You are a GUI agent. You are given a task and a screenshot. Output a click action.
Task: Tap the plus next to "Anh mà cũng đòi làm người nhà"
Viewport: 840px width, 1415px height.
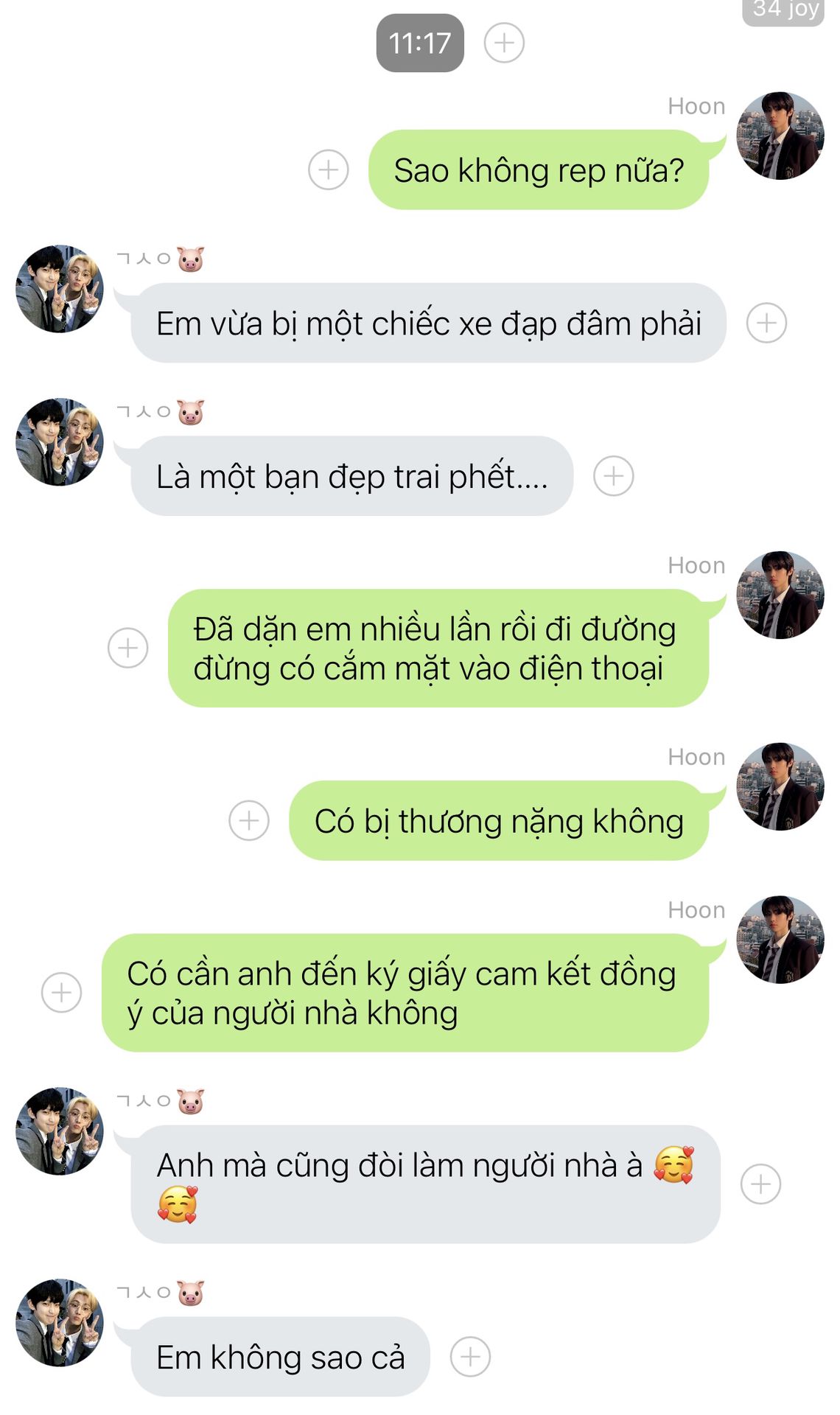760,1184
